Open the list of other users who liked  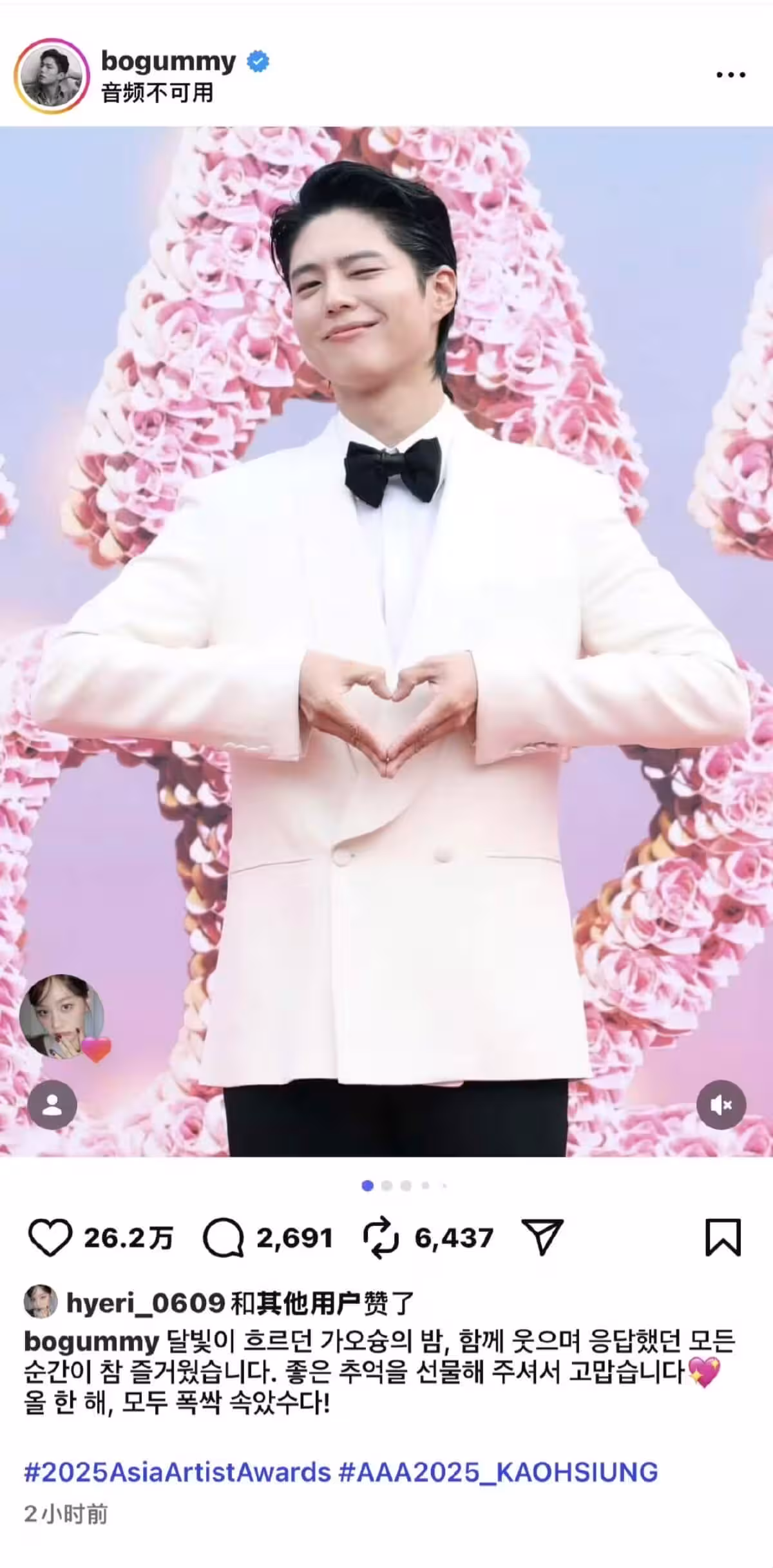click(307, 1303)
